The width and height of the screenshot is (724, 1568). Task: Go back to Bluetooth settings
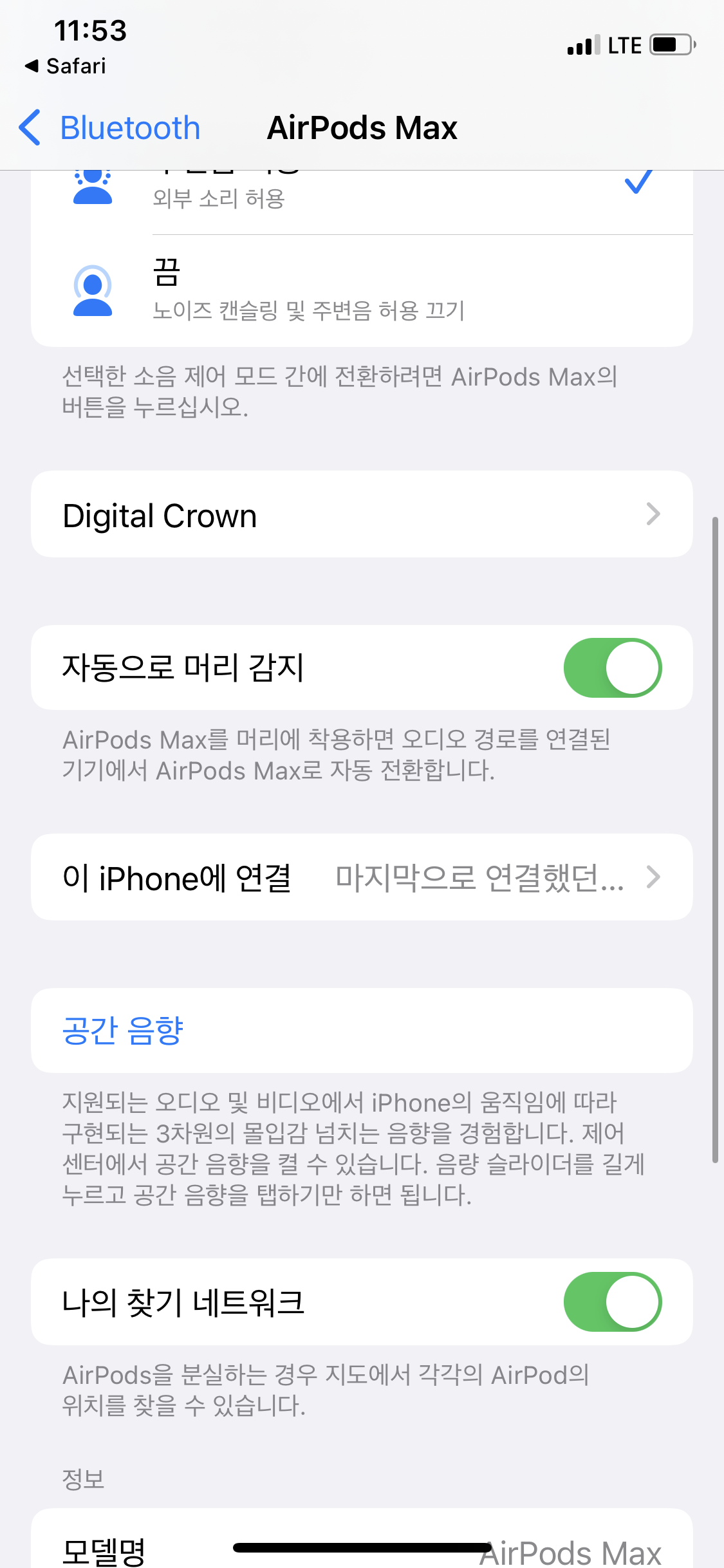click(109, 127)
